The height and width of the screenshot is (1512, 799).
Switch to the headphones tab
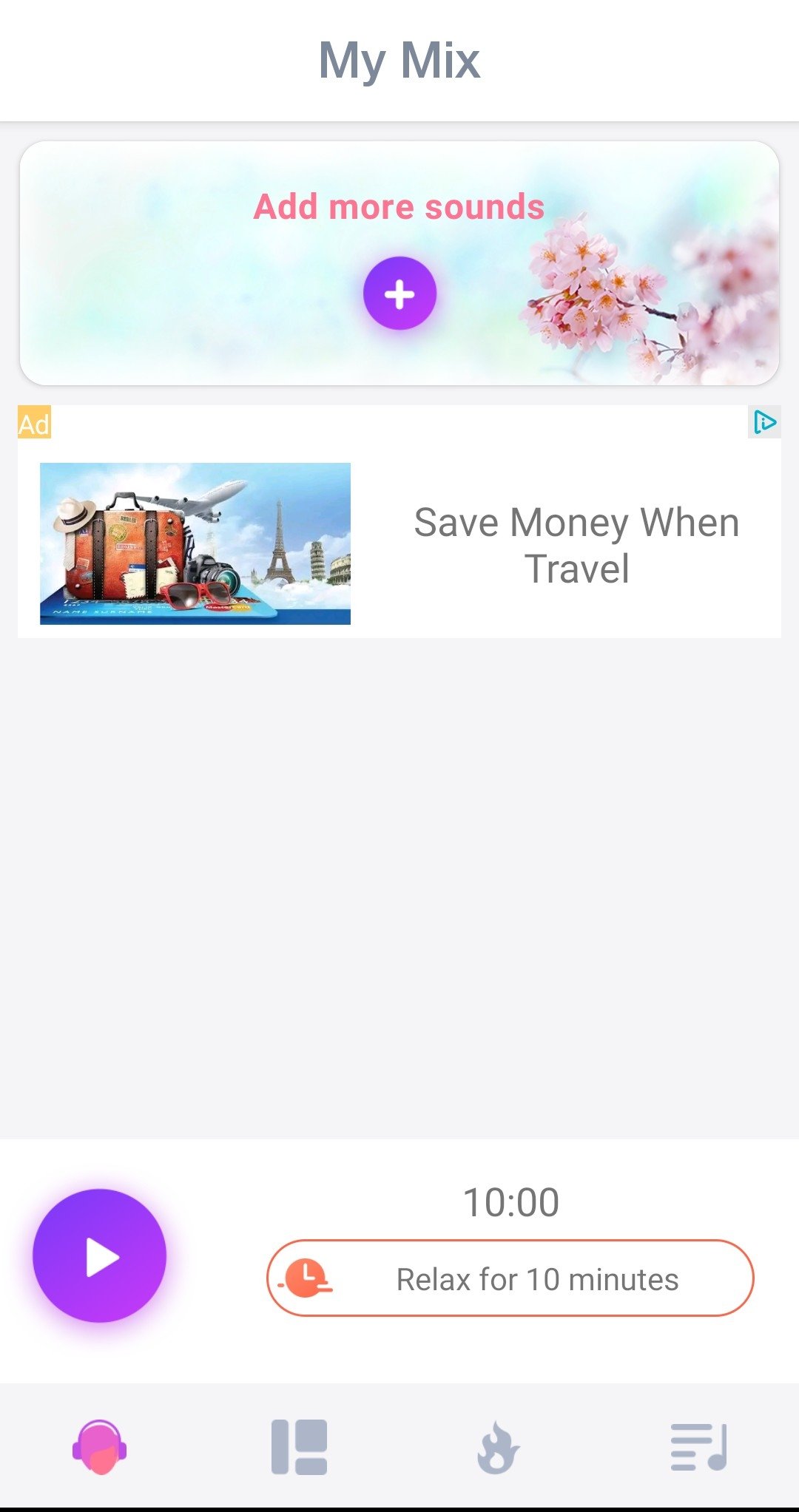(x=99, y=1447)
